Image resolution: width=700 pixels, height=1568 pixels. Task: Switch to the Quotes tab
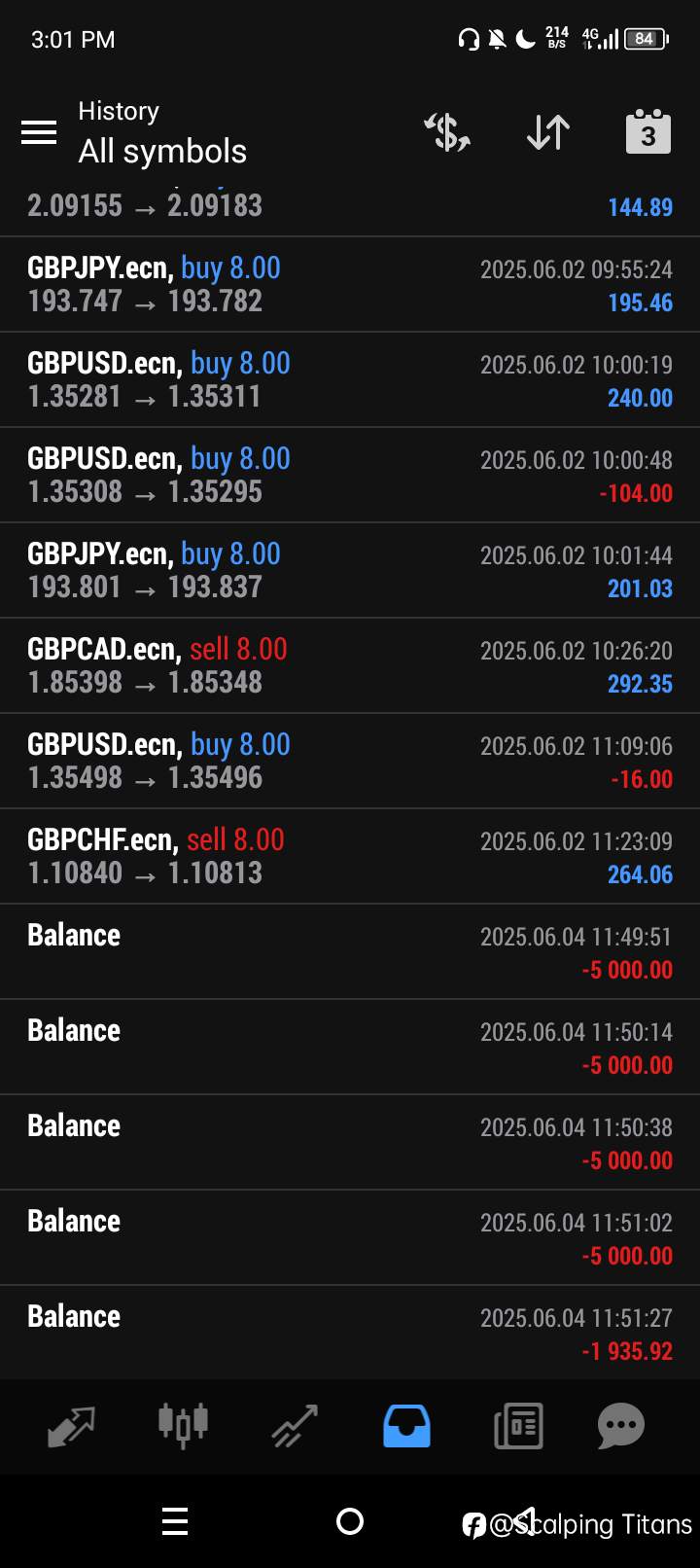(71, 1427)
